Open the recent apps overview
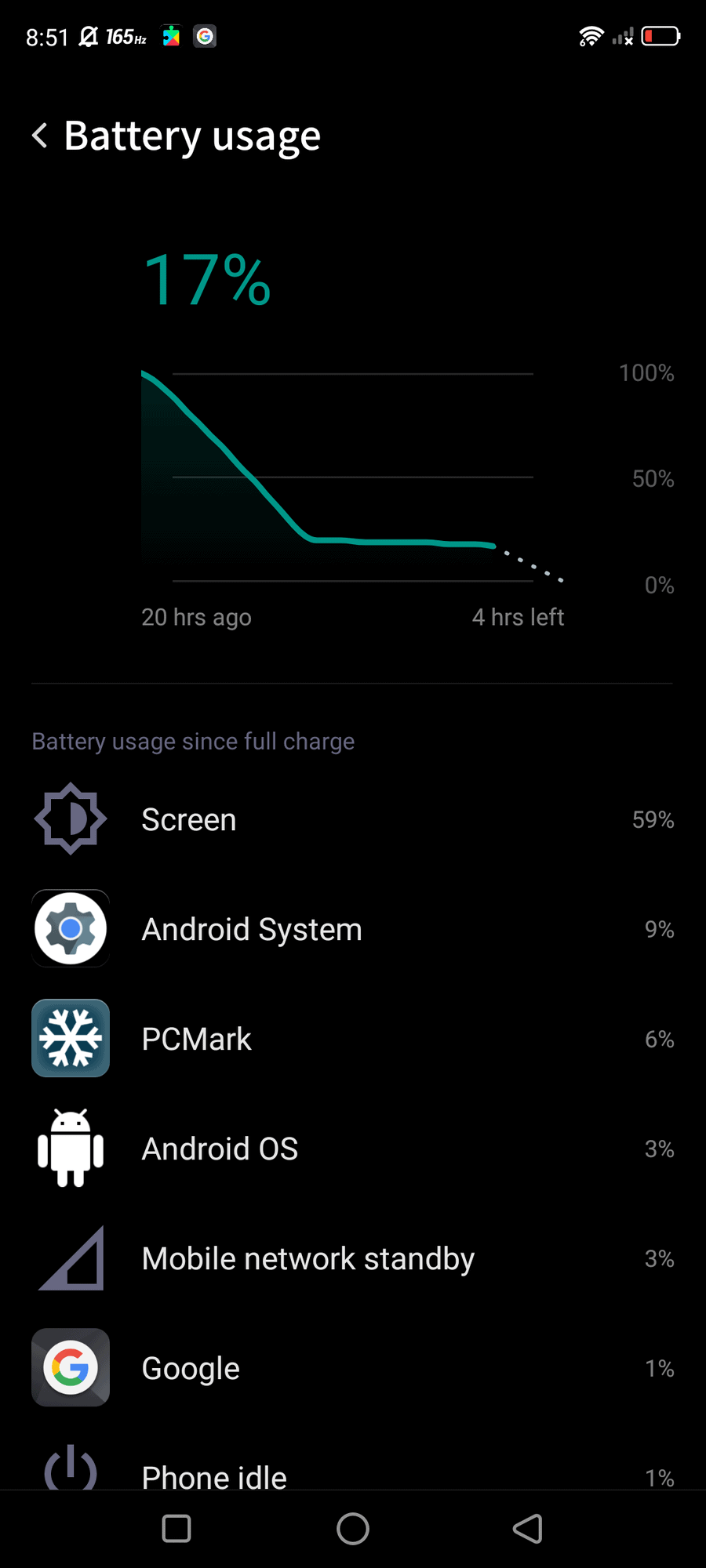Image resolution: width=706 pixels, height=1568 pixels. click(x=176, y=1529)
